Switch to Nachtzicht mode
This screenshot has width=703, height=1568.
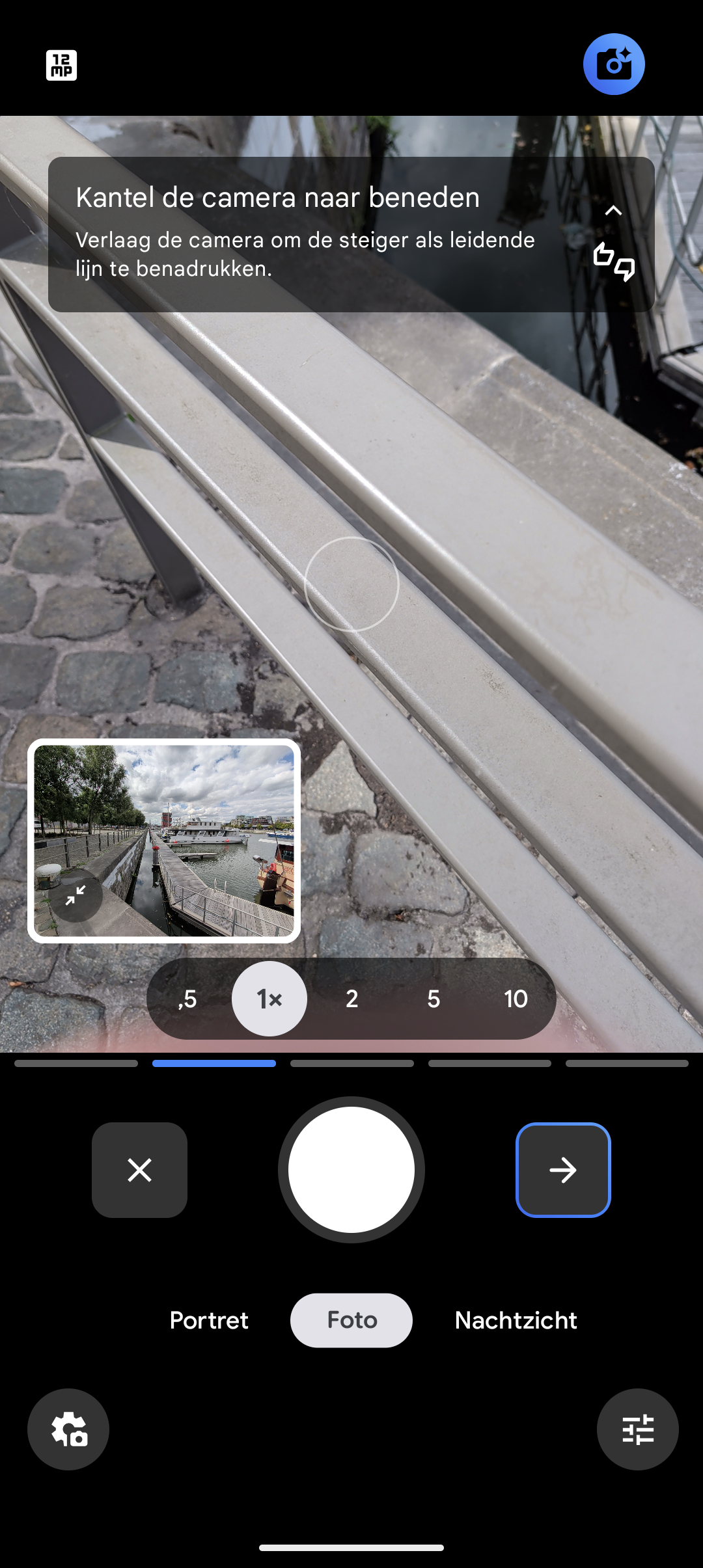click(515, 1320)
